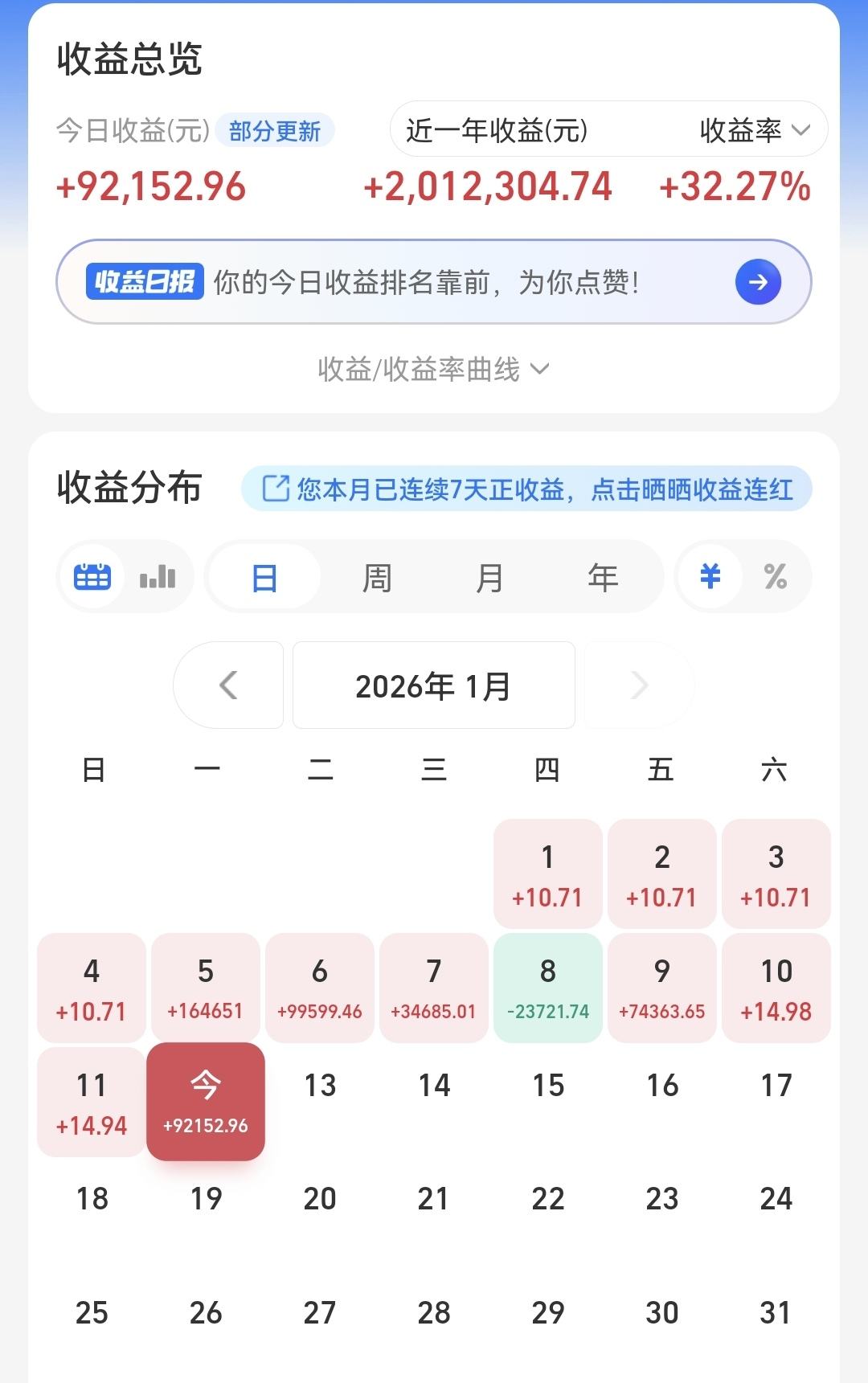
Task: Select the green January 8 loss cell
Action: pyautogui.click(x=547, y=988)
